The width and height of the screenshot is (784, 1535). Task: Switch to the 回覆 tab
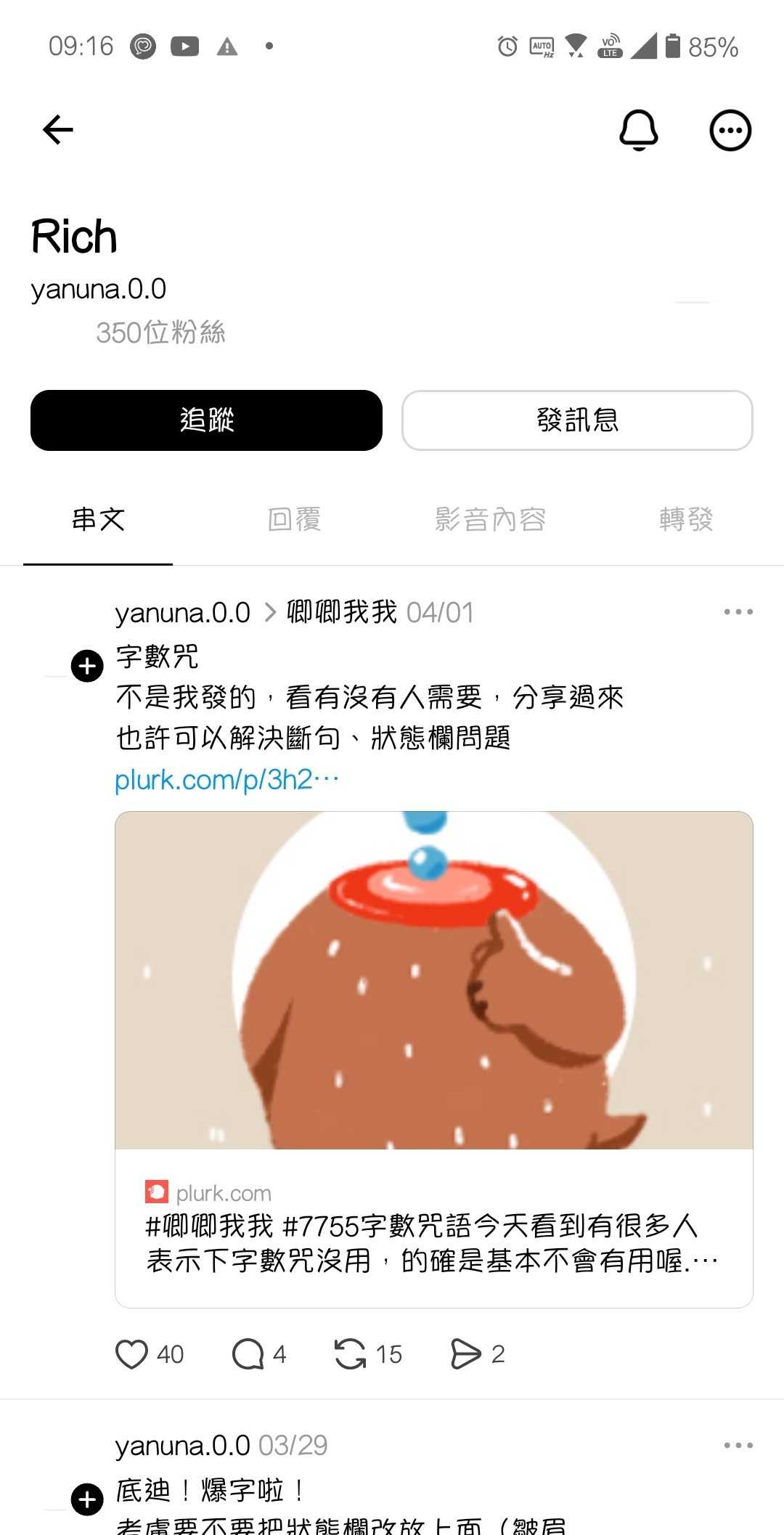(x=294, y=520)
